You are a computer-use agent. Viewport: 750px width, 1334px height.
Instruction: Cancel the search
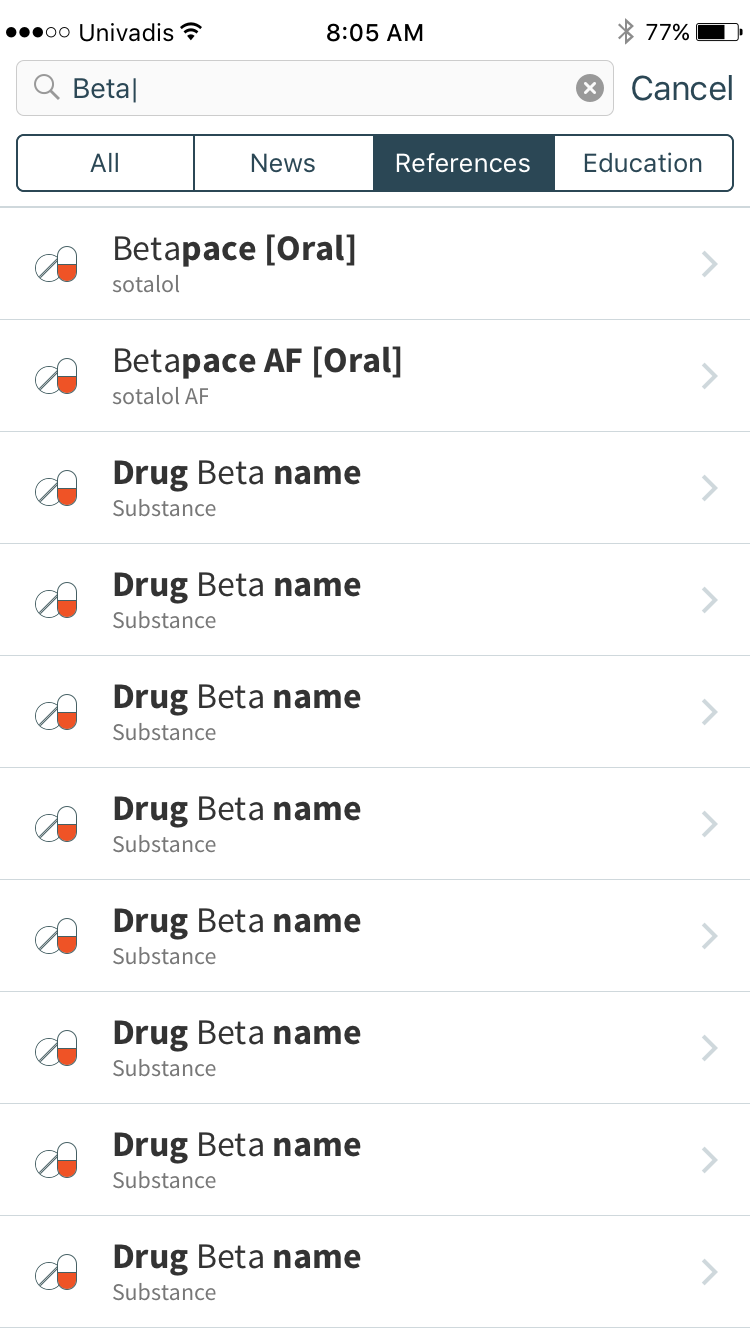pyautogui.click(x=682, y=88)
